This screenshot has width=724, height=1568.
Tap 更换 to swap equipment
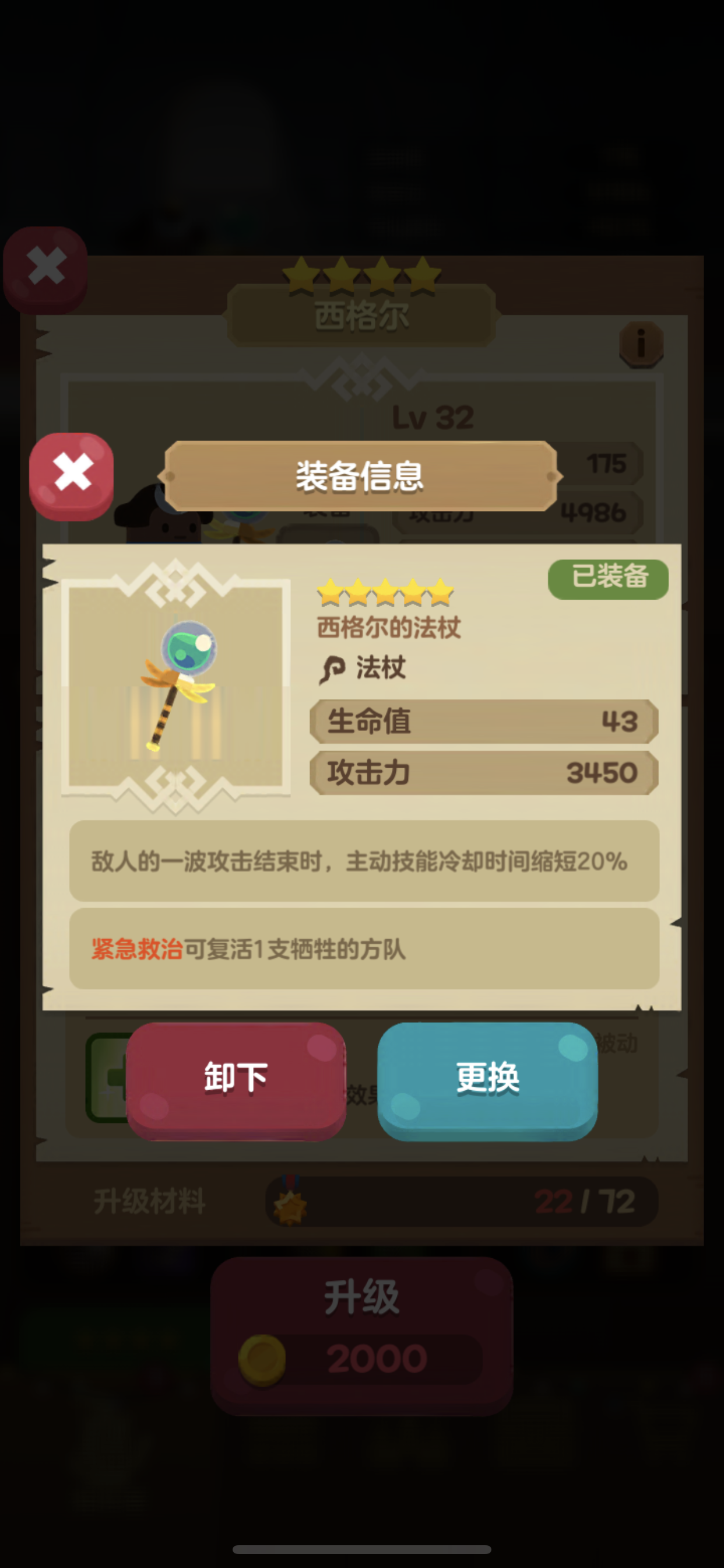487,1079
